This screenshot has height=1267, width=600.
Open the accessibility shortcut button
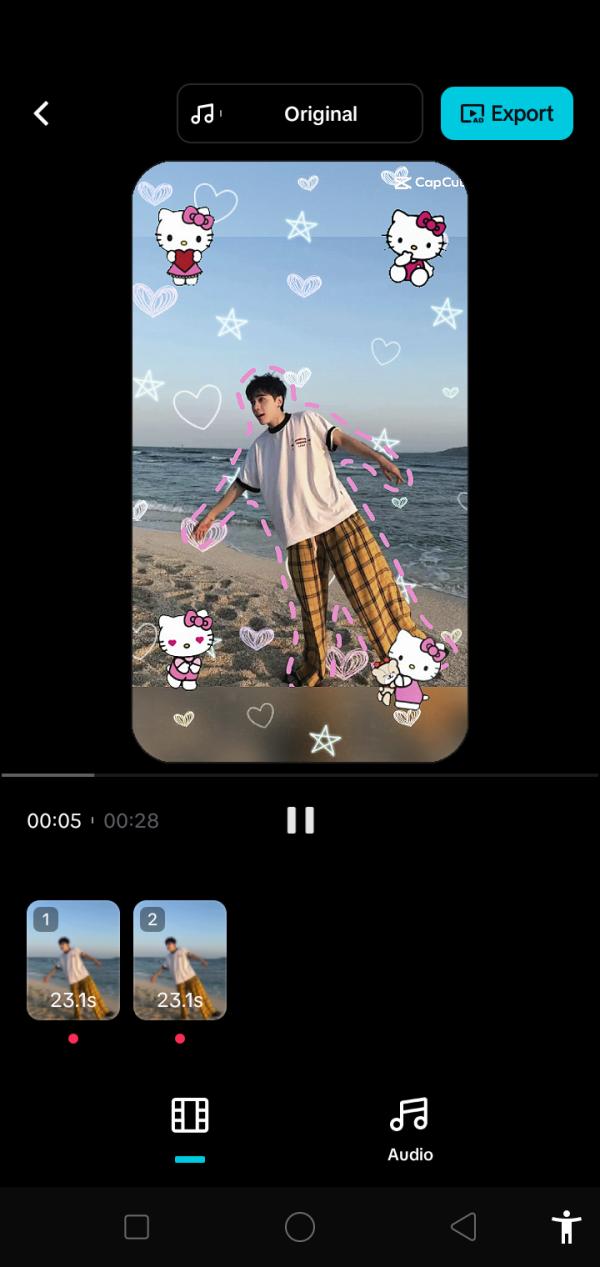click(x=566, y=1226)
